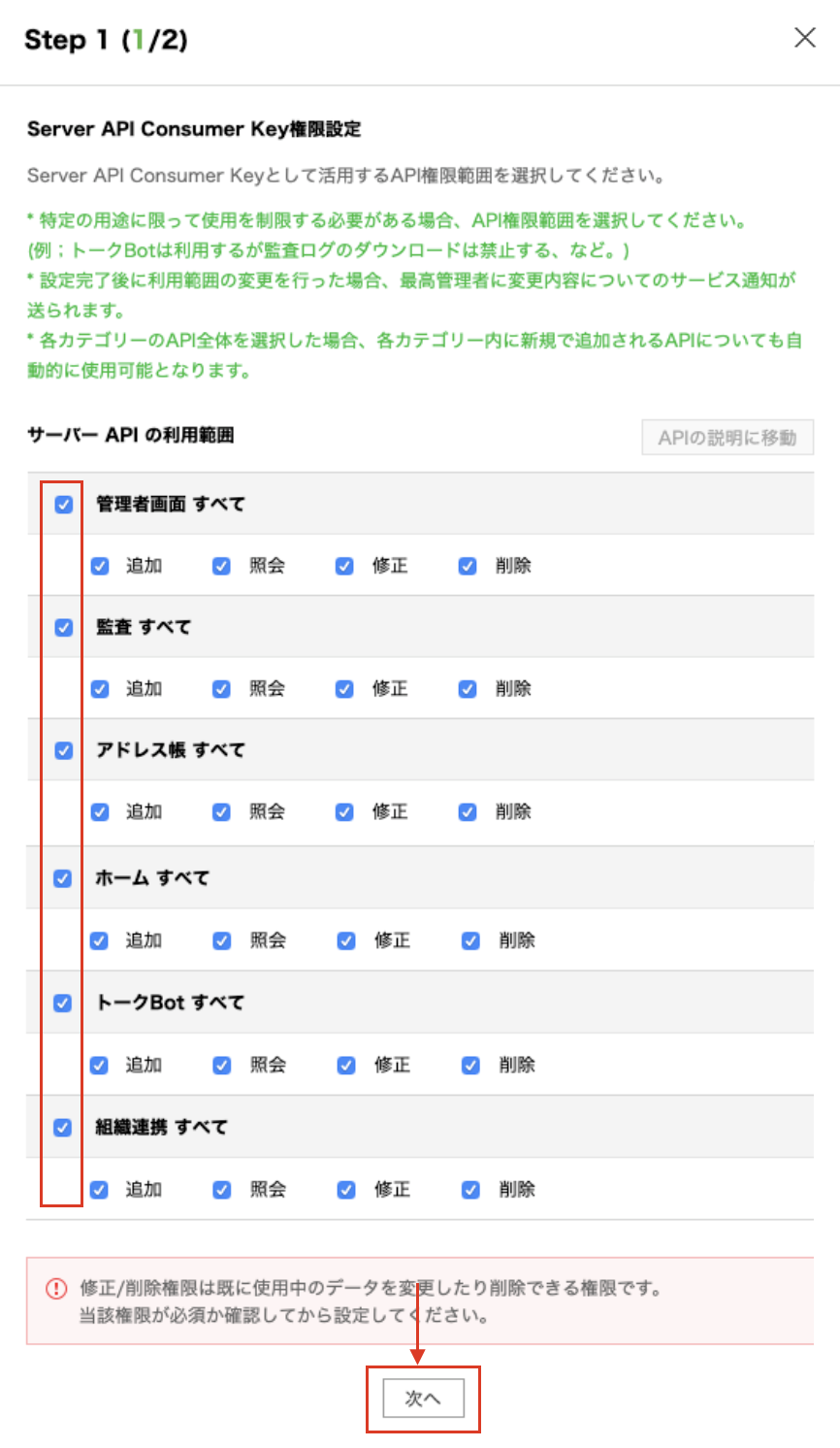Uncheck 照会 under ホーム
This screenshot has width=840, height=1448.
(x=222, y=940)
